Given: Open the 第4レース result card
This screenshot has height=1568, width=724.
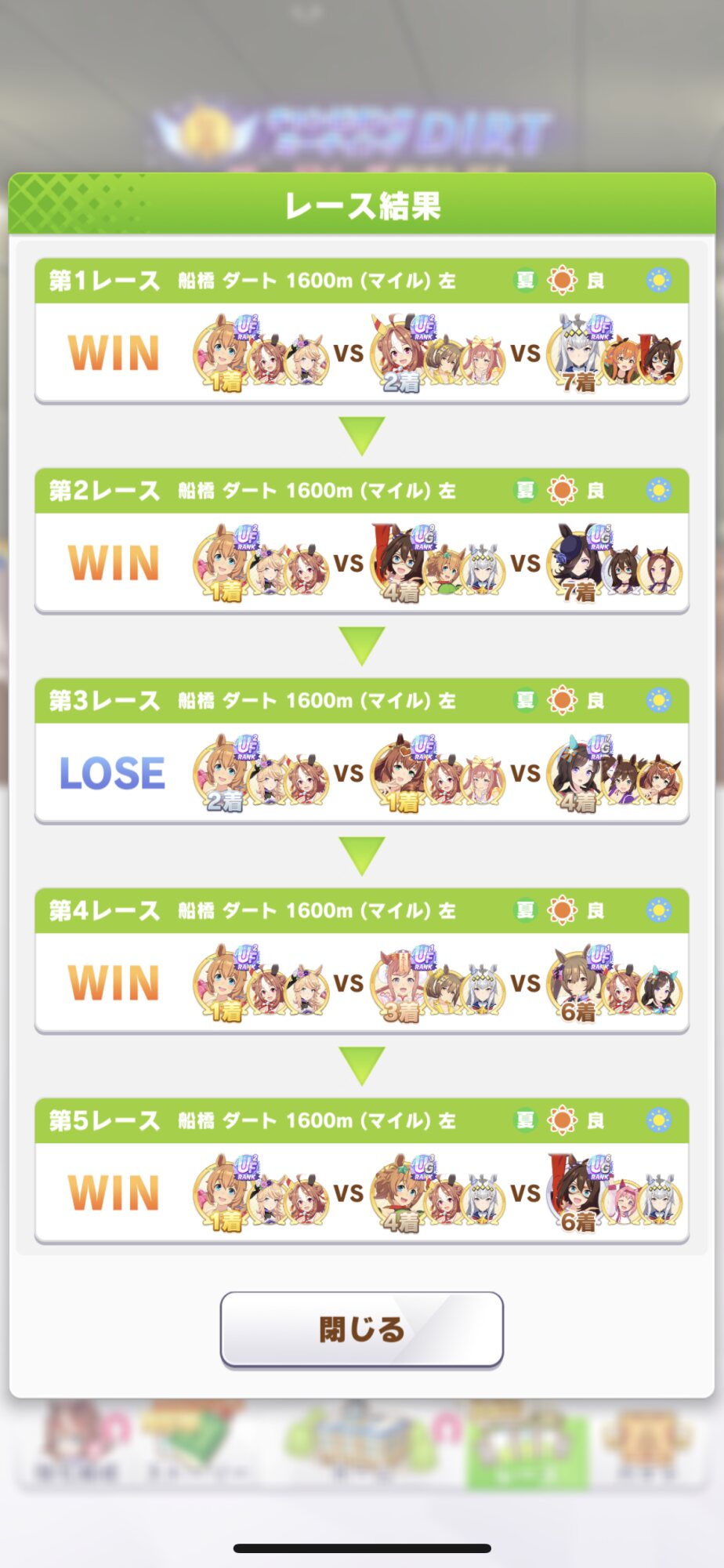Looking at the screenshot, I should tap(361, 961).
